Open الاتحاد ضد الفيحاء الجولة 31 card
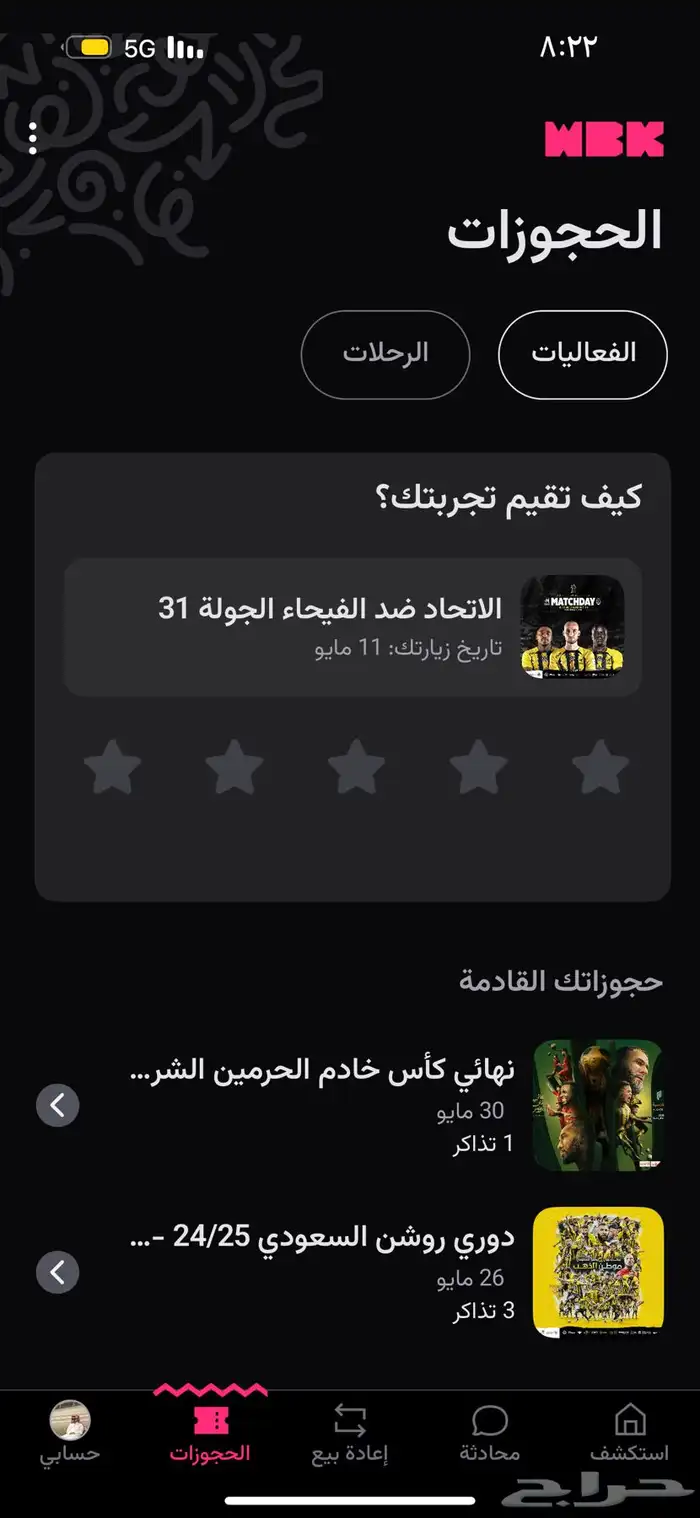This screenshot has height=1518, width=700. 352,627
